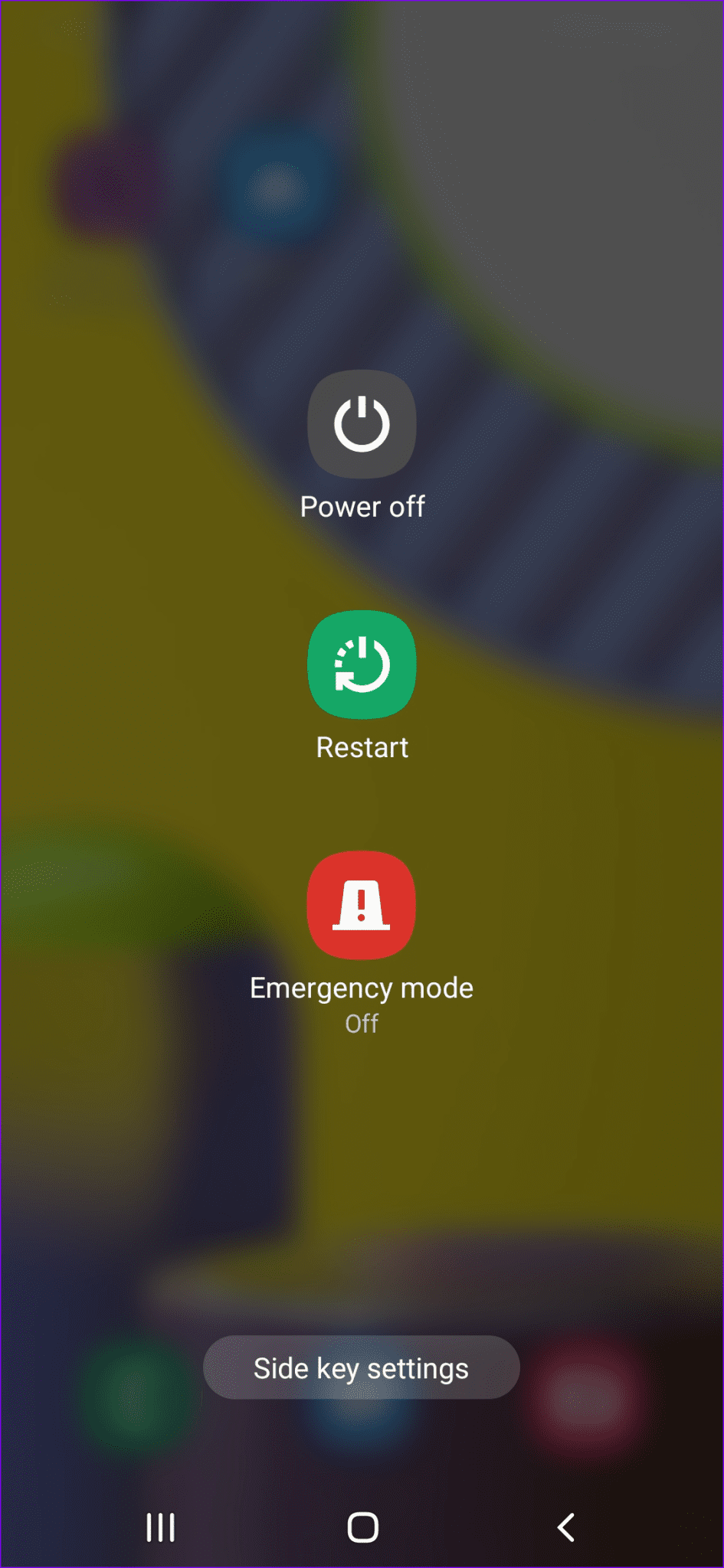Select the 'Power off' text label
The width and height of the screenshot is (724, 1568).
tap(362, 505)
